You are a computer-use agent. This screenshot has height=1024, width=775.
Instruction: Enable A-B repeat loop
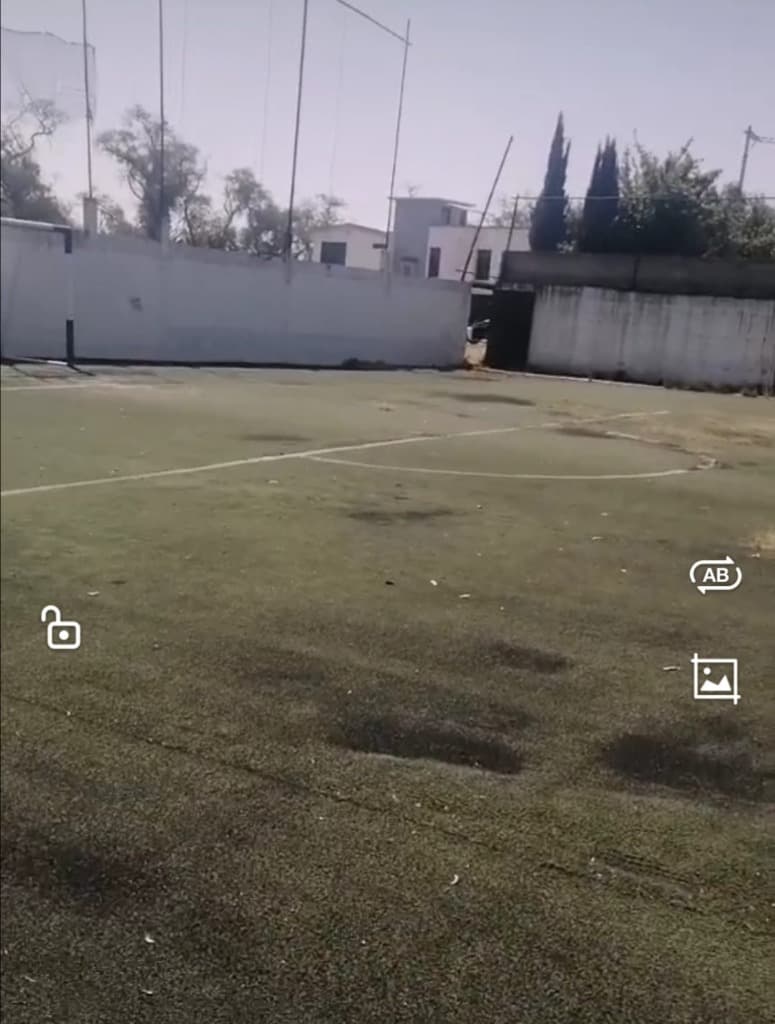point(715,575)
